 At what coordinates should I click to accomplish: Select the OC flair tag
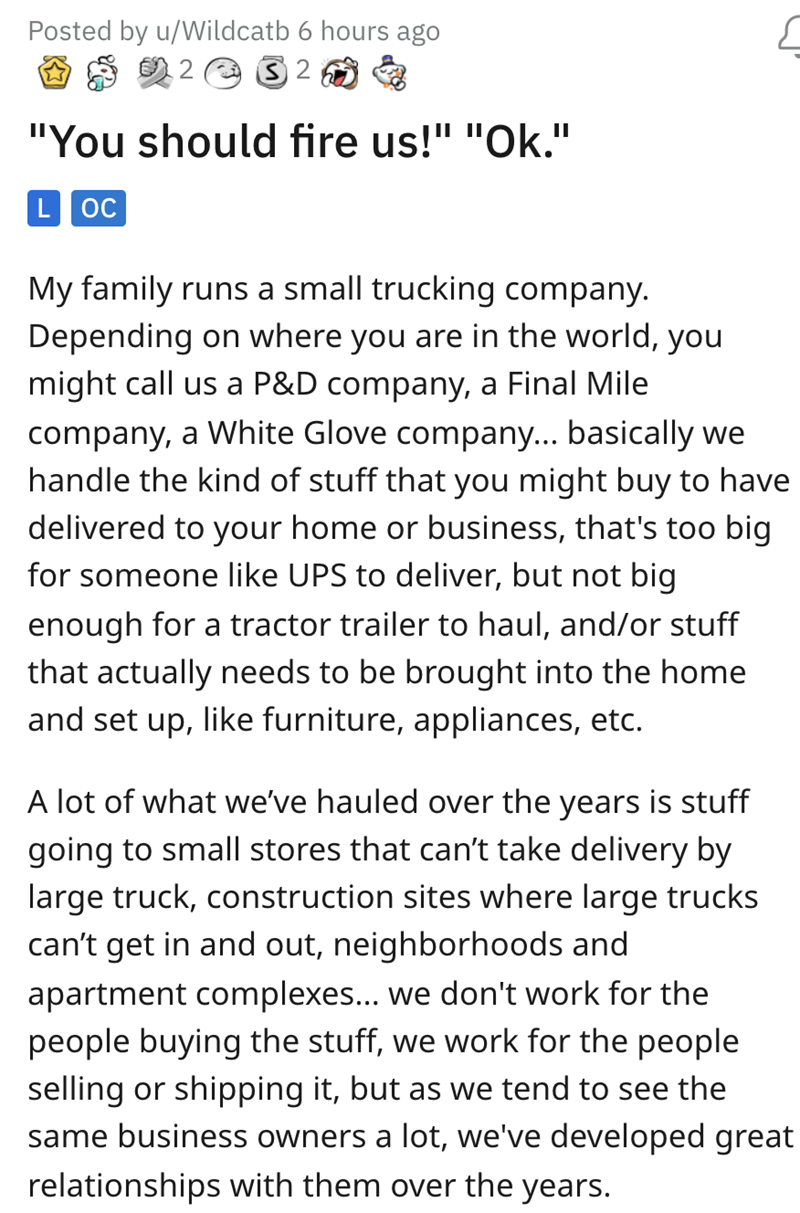coord(98,207)
